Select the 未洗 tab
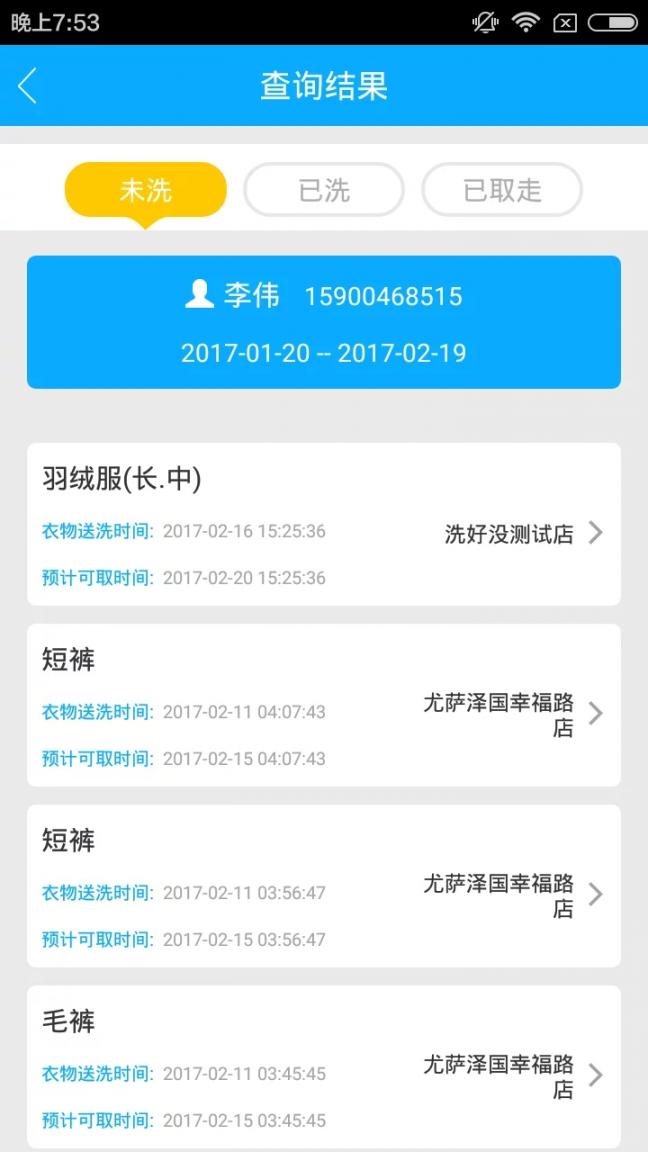 click(x=145, y=190)
